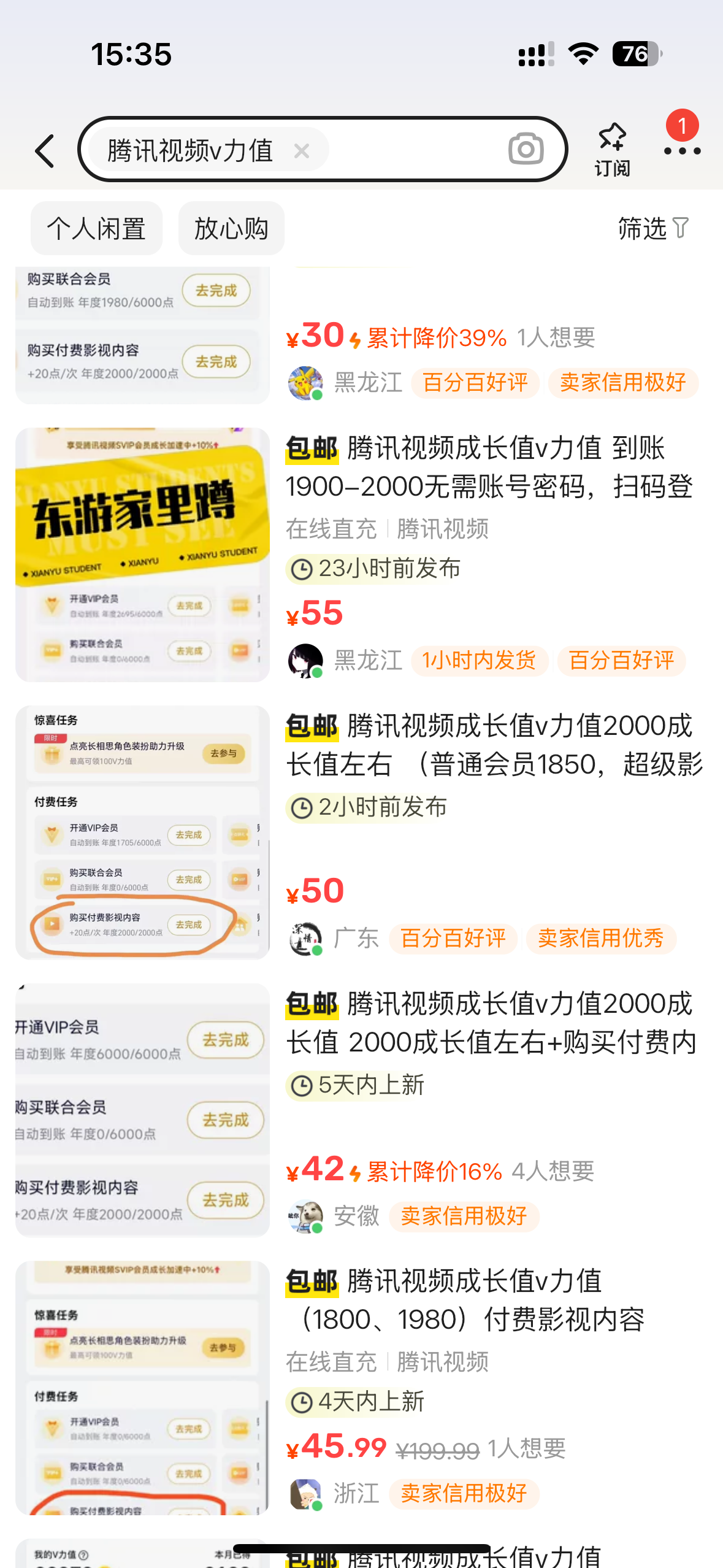Select the 放心购 filter chip
Screen dimensions: 723x1568
pyautogui.click(x=231, y=228)
